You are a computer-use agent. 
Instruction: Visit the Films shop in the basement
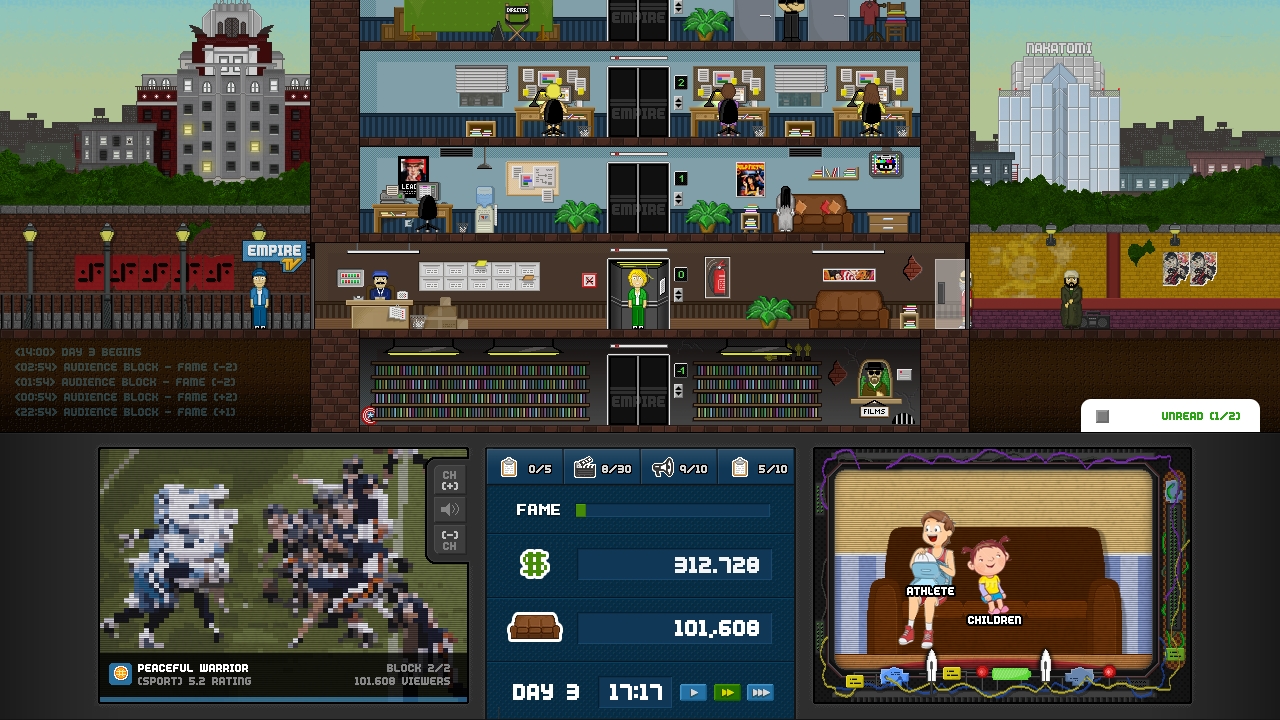point(874,390)
